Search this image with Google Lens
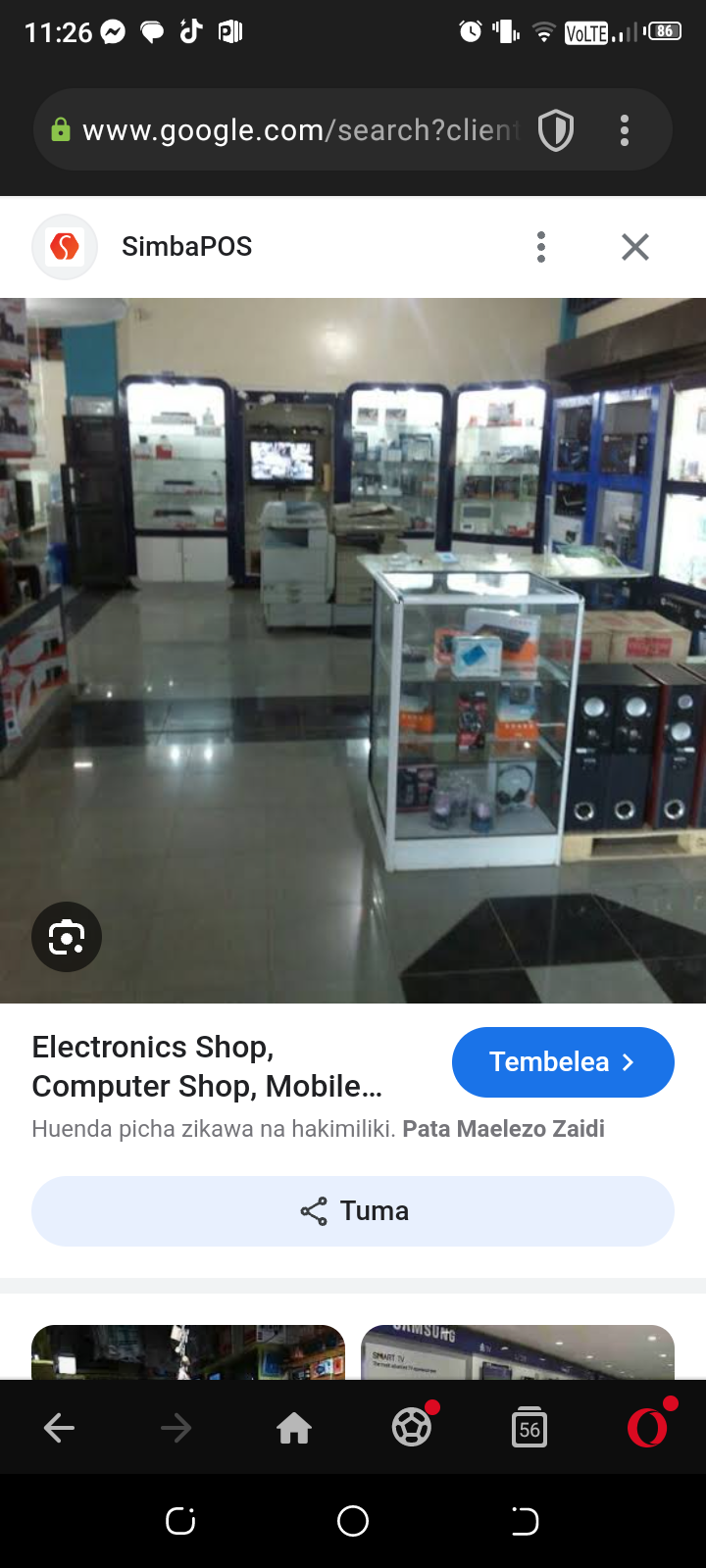The height and width of the screenshot is (1568, 706). (67, 937)
